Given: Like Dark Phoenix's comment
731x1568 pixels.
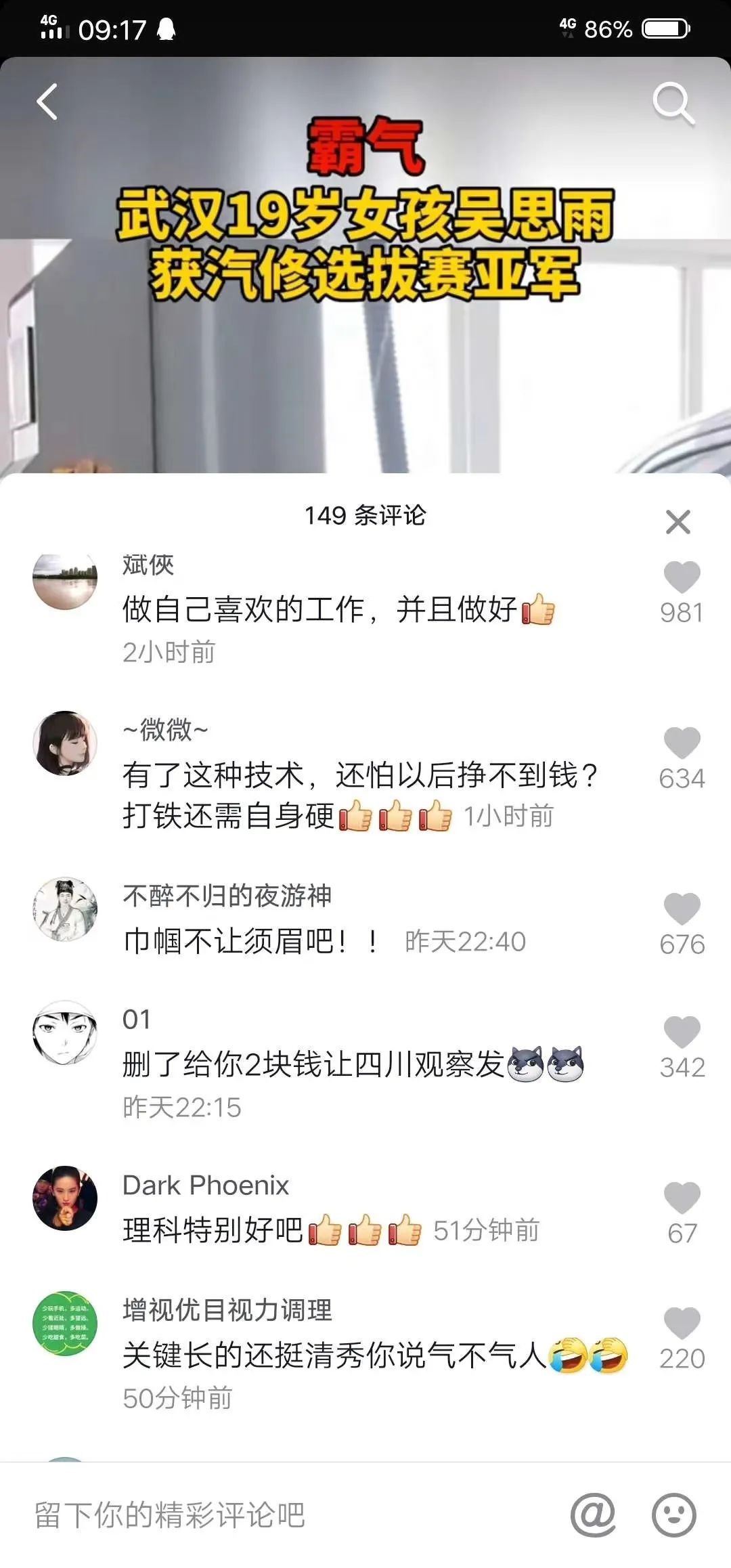Looking at the screenshot, I should [682, 1198].
